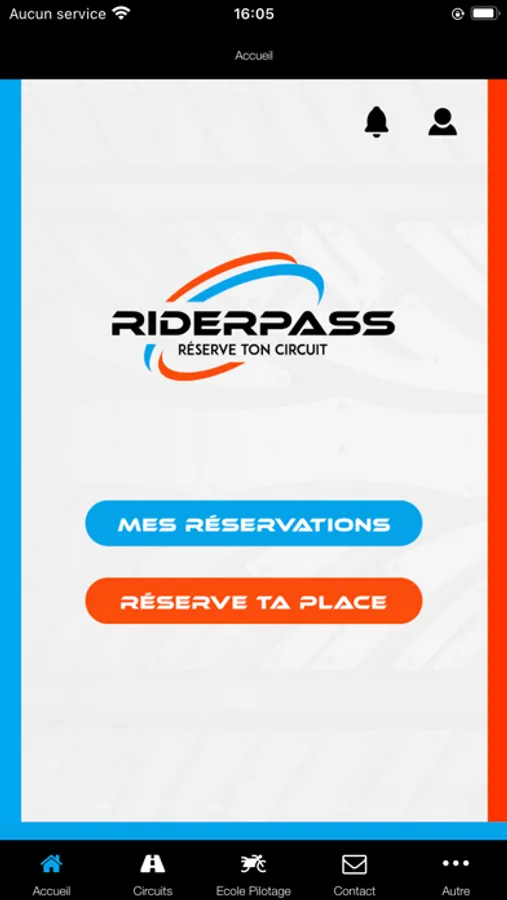
Task: Switch to the Contact tab
Action: pyautogui.click(x=354, y=874)
